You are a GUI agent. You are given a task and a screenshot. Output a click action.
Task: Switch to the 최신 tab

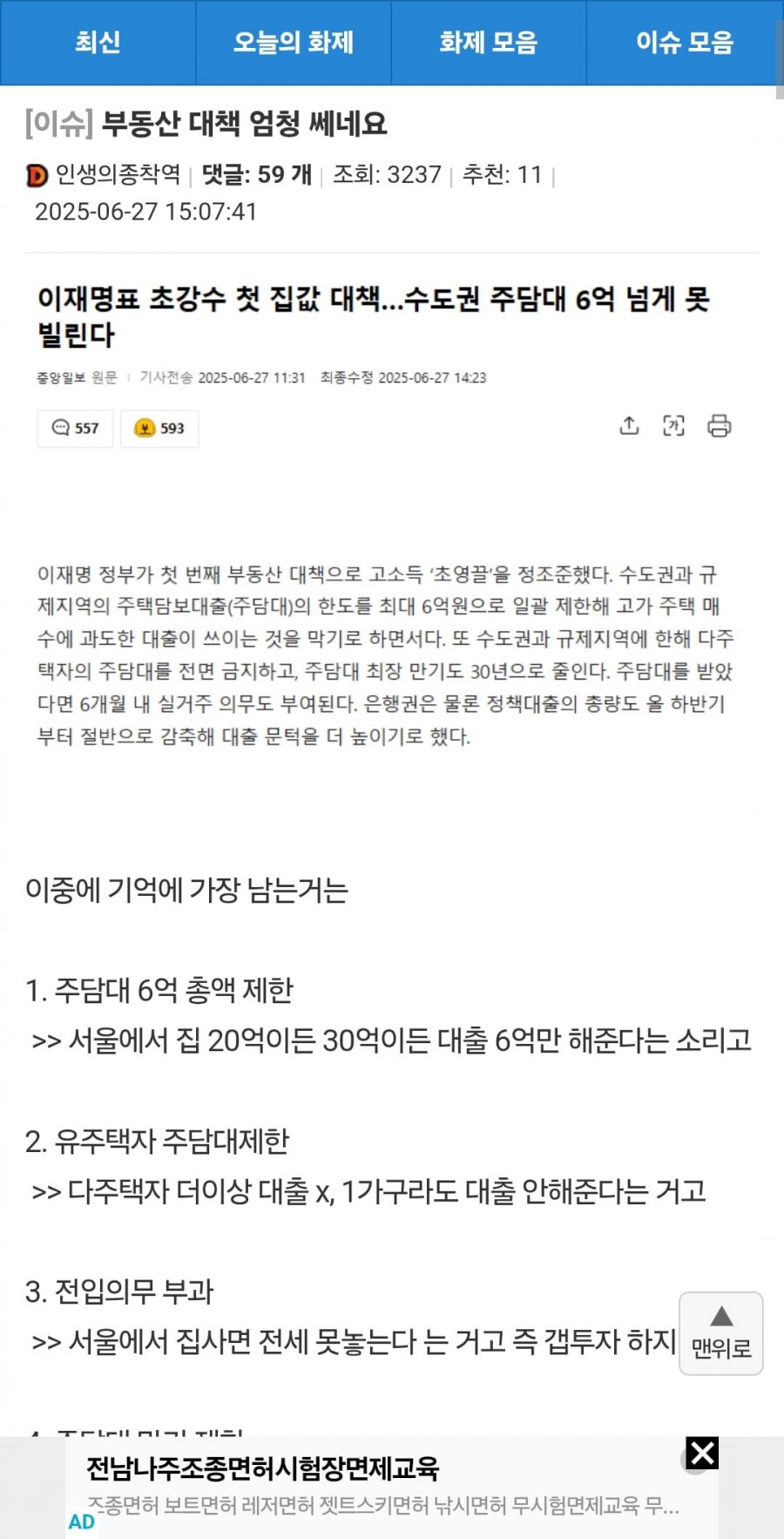click(98, 42)
